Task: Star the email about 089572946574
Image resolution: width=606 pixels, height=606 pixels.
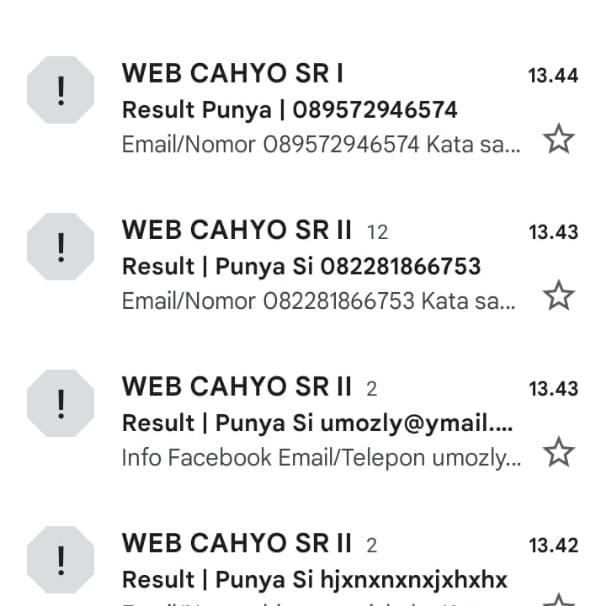Action: coord(558,139)
